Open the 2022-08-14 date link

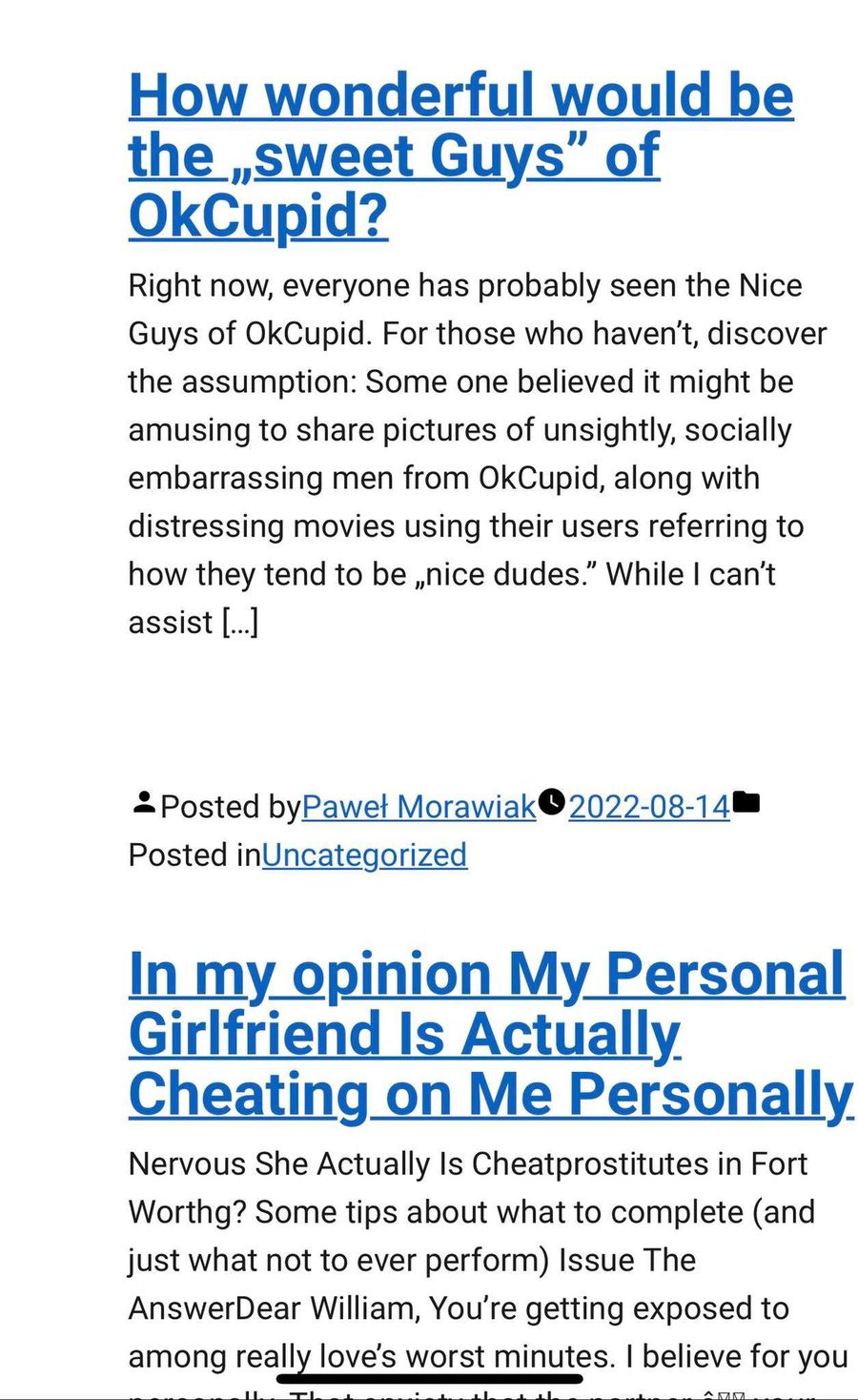(x=649, y=807)
